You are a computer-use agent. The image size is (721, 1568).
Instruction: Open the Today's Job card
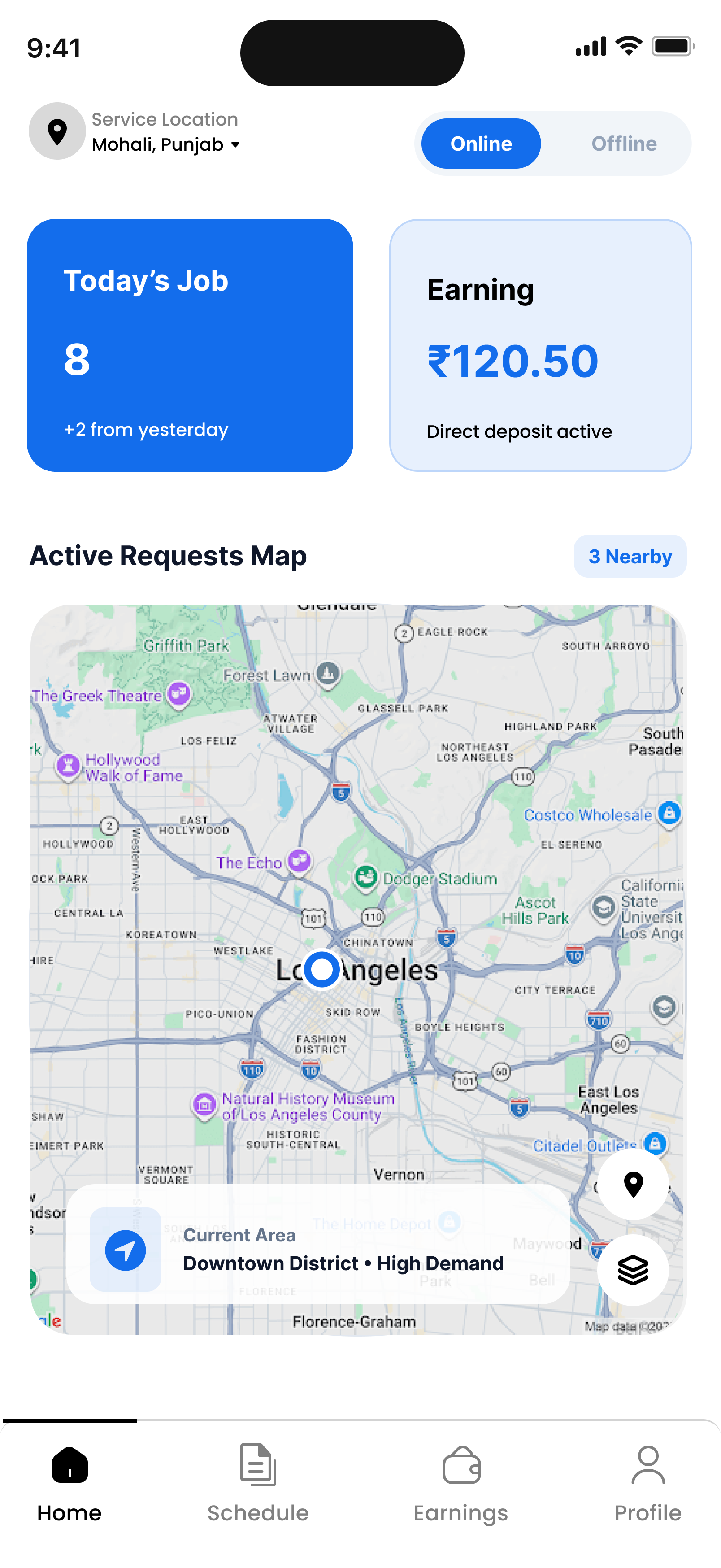pos(190,345)
